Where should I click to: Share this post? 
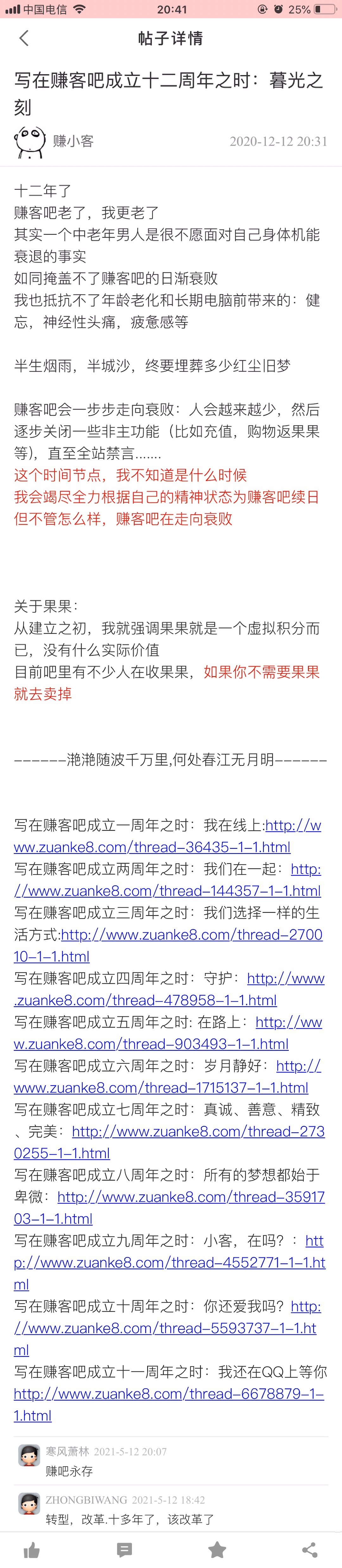tap(310, 1550)
